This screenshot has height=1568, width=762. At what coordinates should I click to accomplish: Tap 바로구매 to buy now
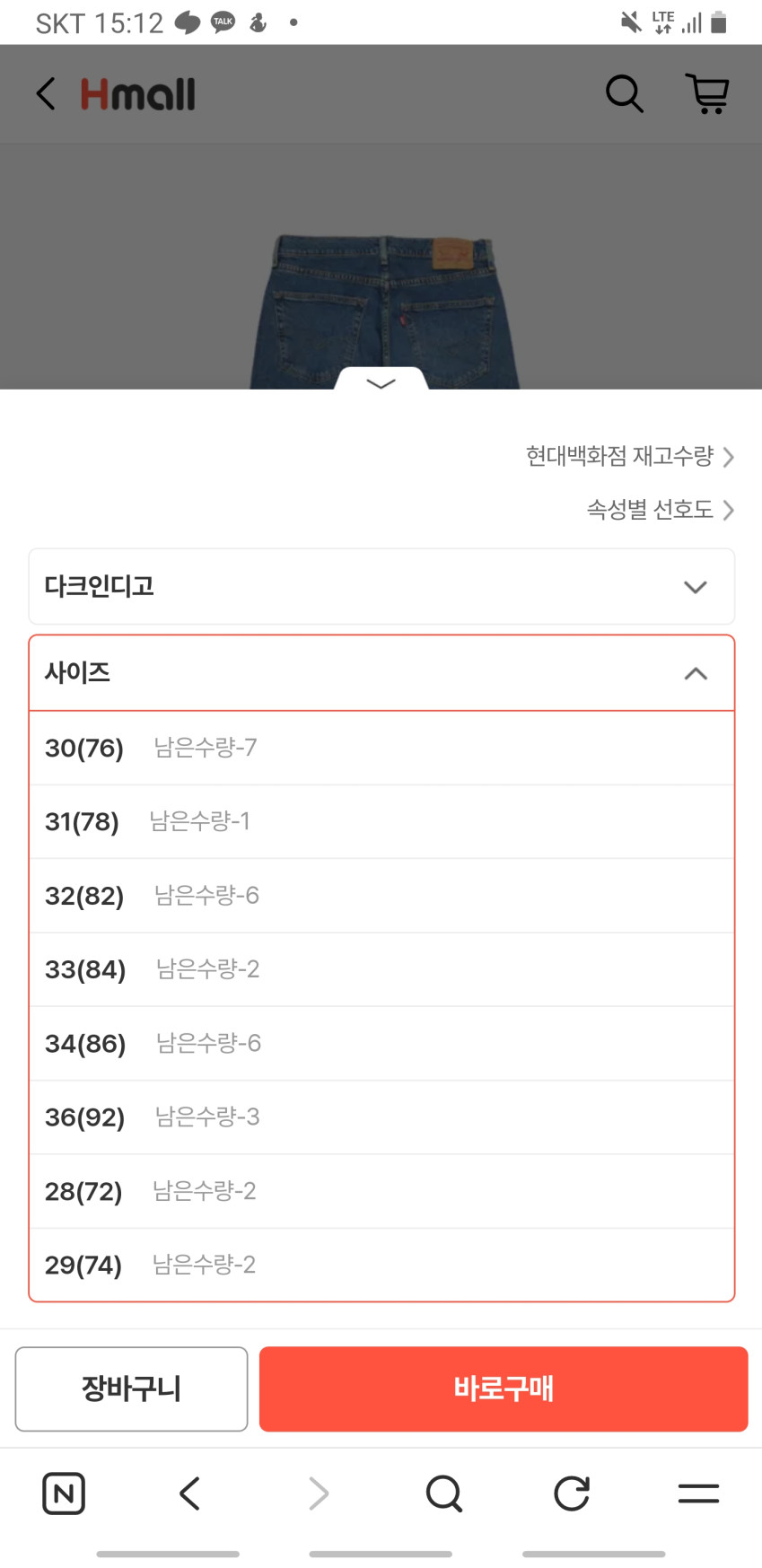(x=504, y=1388)
